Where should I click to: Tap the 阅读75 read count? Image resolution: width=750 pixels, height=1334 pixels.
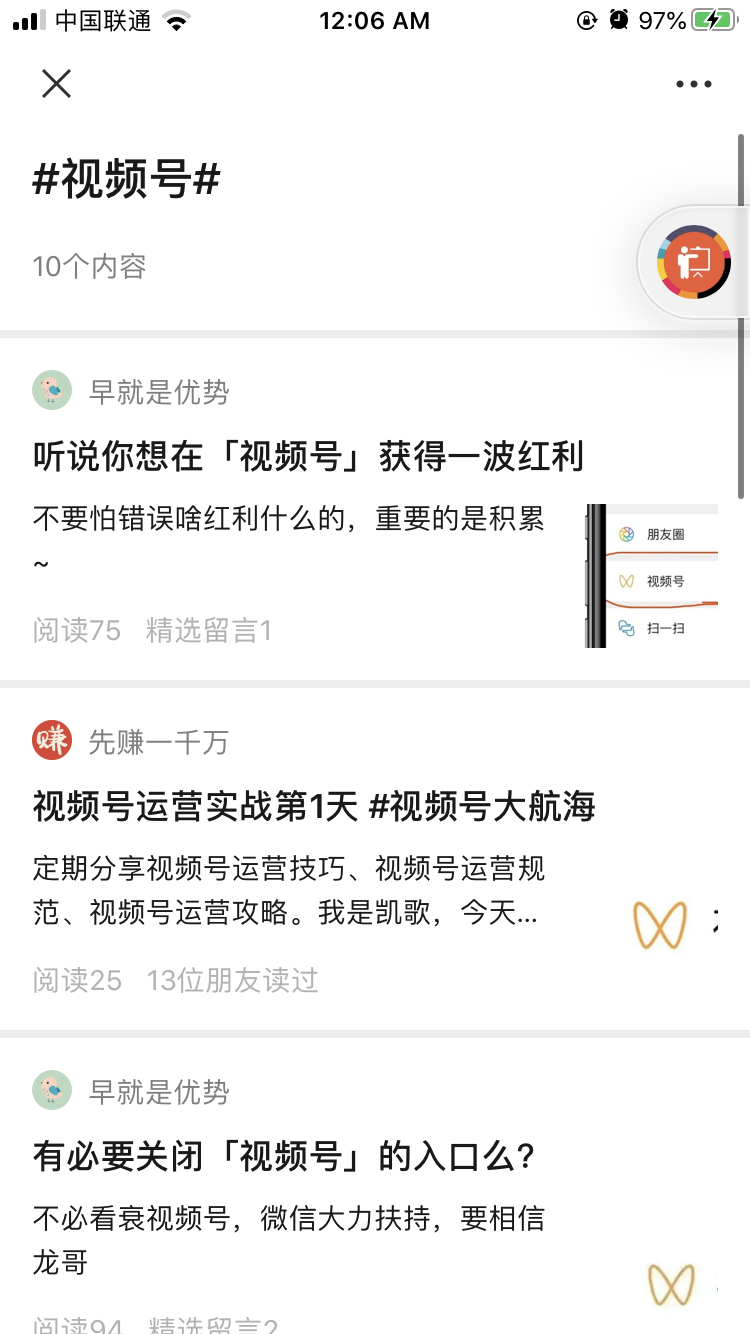point(75,629)
